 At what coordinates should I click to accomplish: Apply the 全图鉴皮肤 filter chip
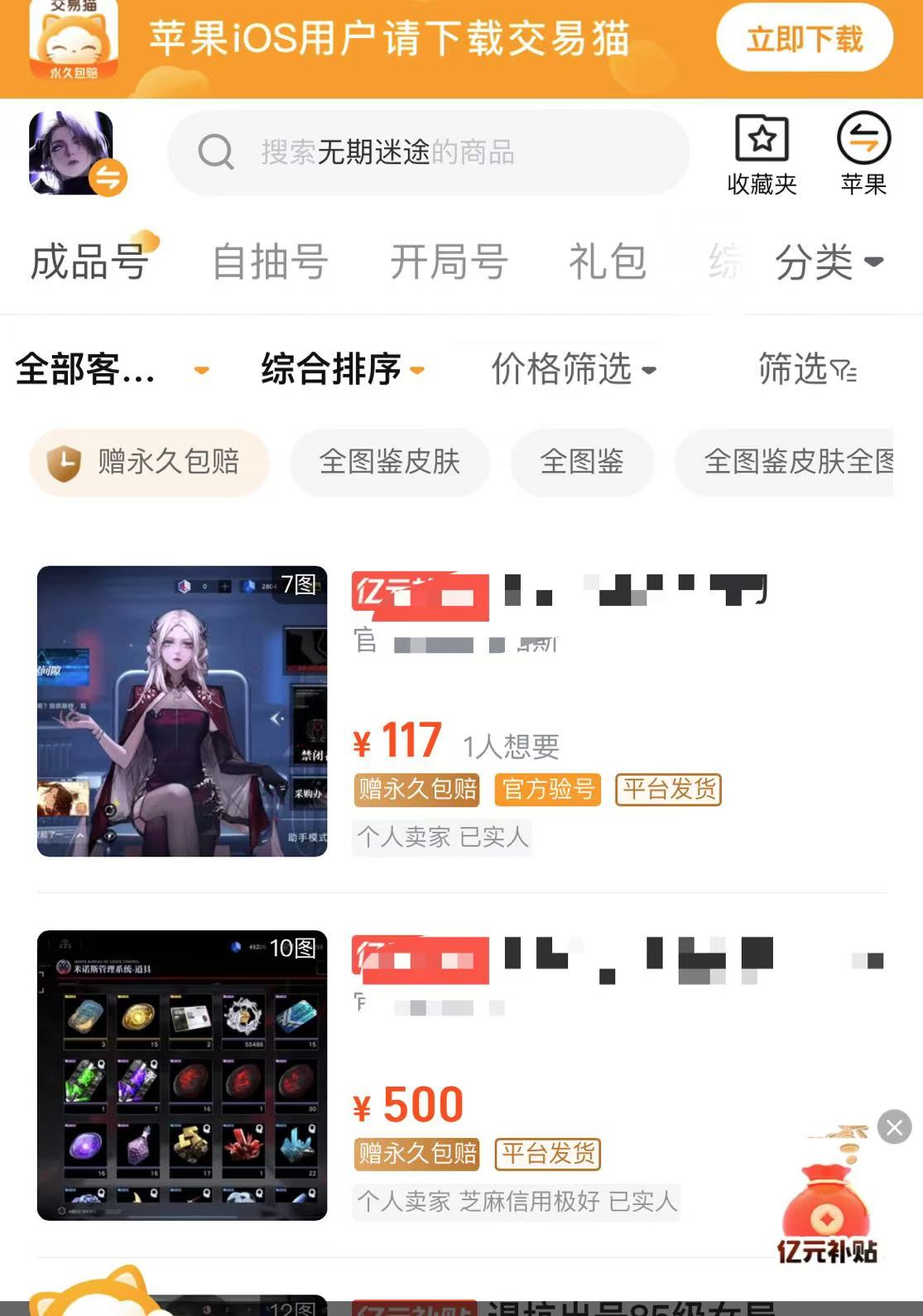[x=389, y=462]
